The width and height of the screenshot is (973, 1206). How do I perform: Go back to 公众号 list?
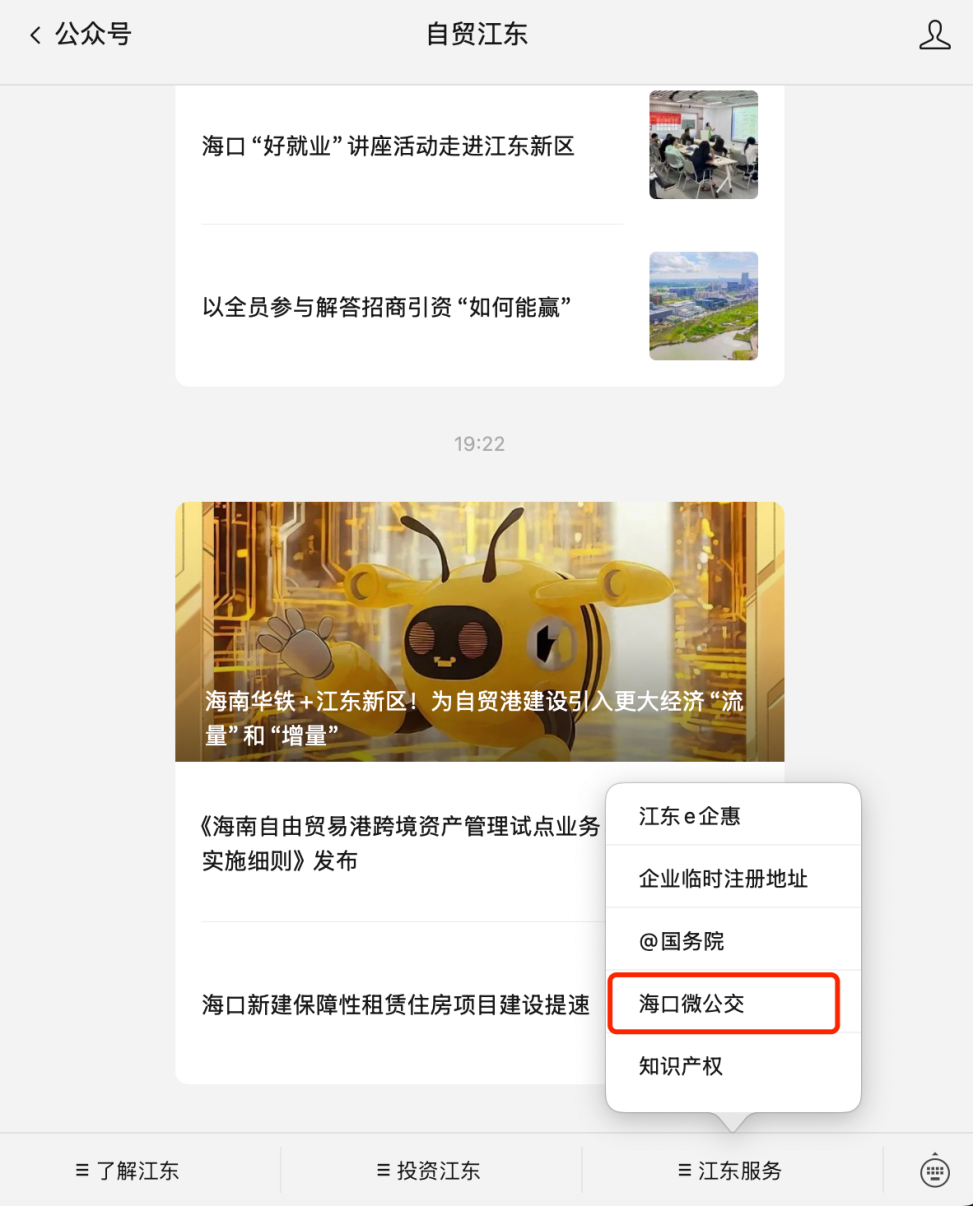tap(80, 36)
